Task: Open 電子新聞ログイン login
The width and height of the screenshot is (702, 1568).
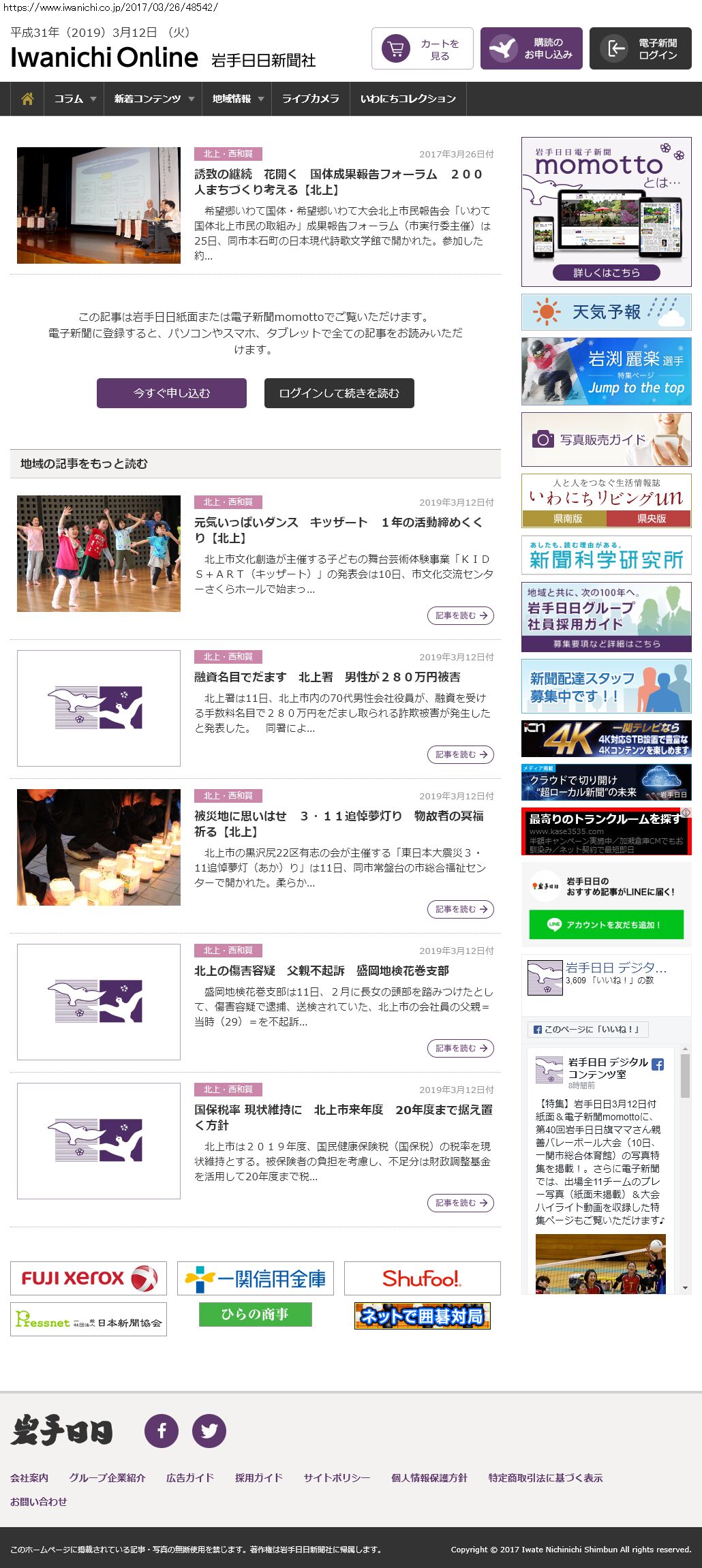Action: pos(640,48)
